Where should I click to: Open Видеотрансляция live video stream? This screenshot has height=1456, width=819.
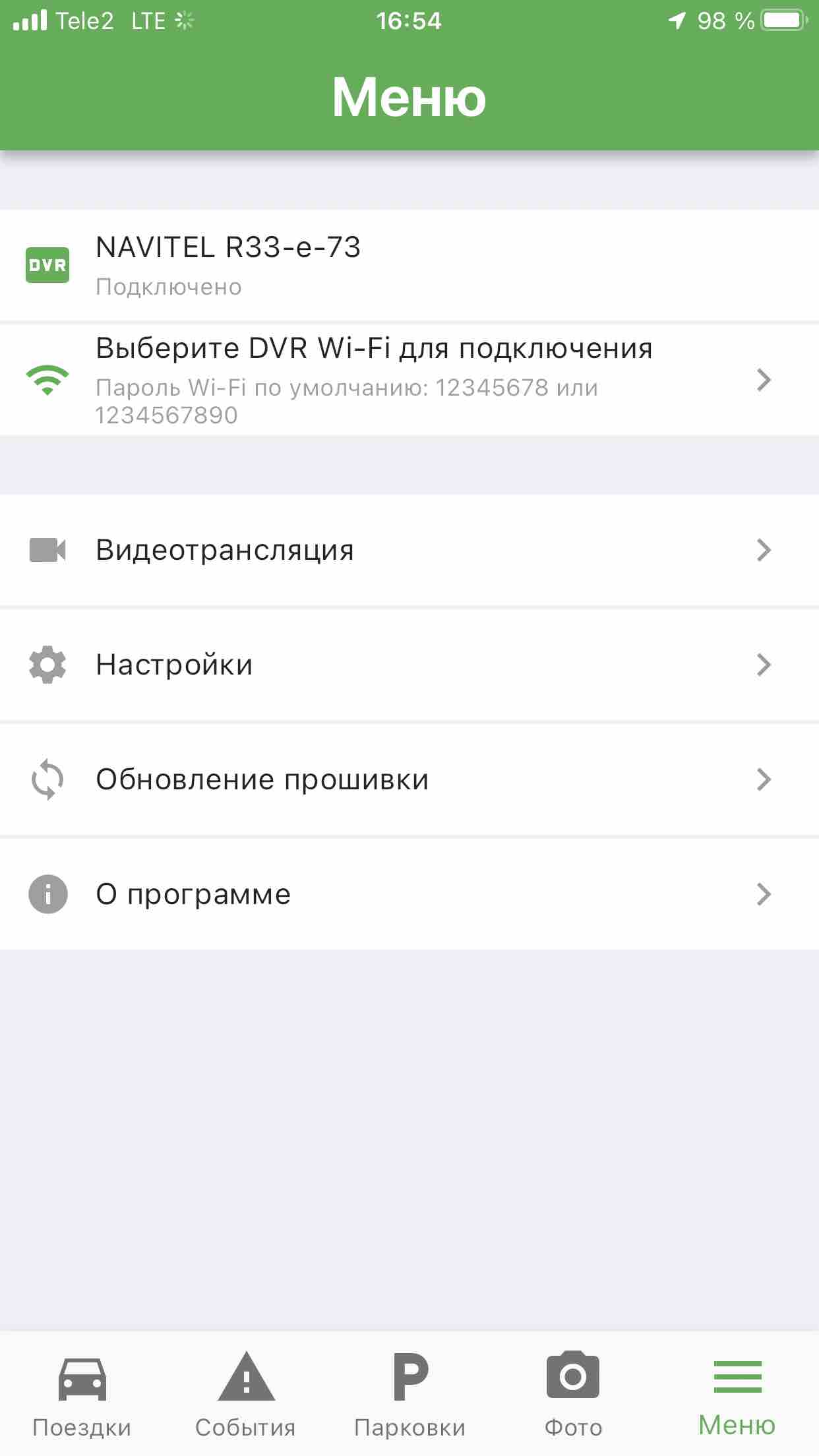[x=409, y=550]
